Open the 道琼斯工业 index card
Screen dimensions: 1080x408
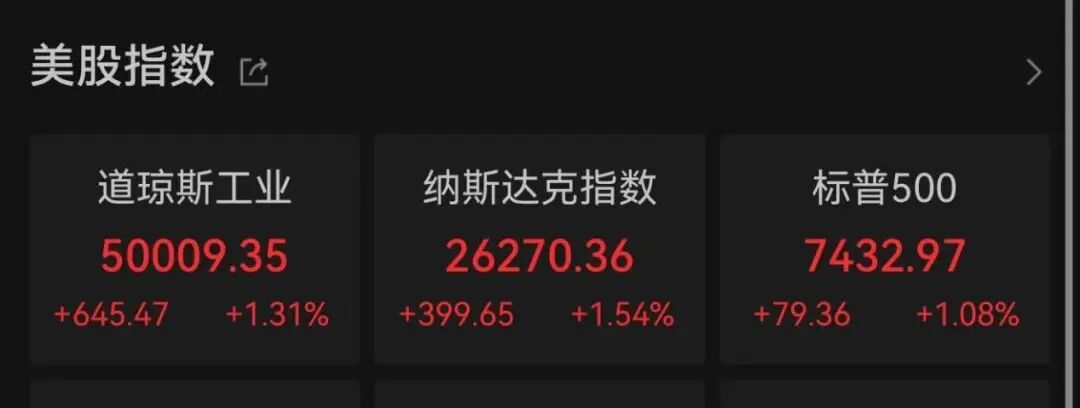pyautogui.click(x=194, y=249)
